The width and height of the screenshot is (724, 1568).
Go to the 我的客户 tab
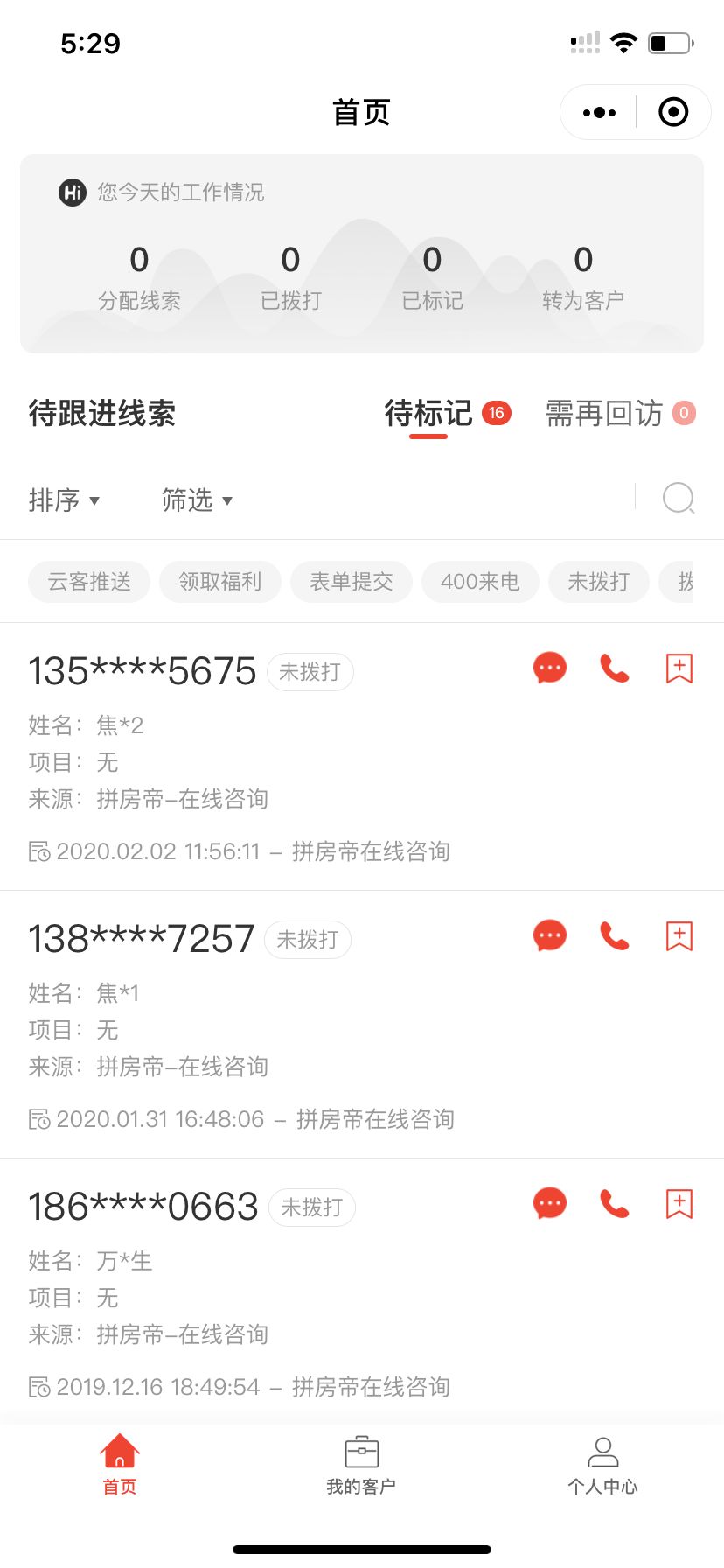coord(361,1466)
